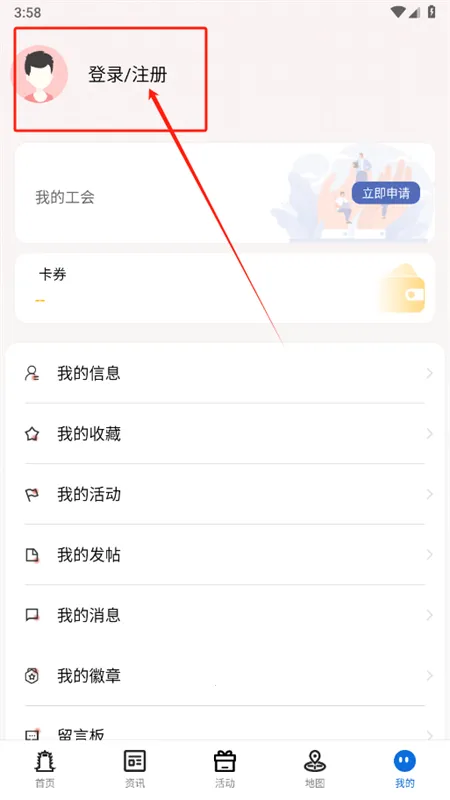The height and width of the screenshot is (800, 450).
Task: Switch to the 首页 tab
Action: (x=45, y=769)
